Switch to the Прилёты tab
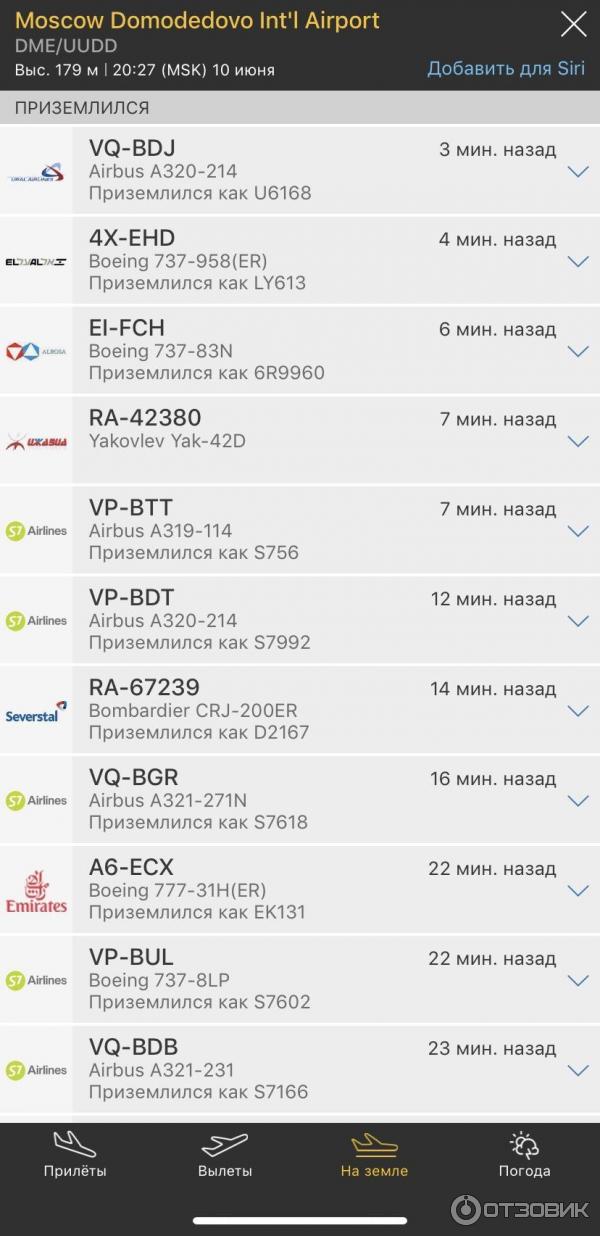This screenshot has height=1236, width=600. pyautogui.click(x=75, y=1155)
